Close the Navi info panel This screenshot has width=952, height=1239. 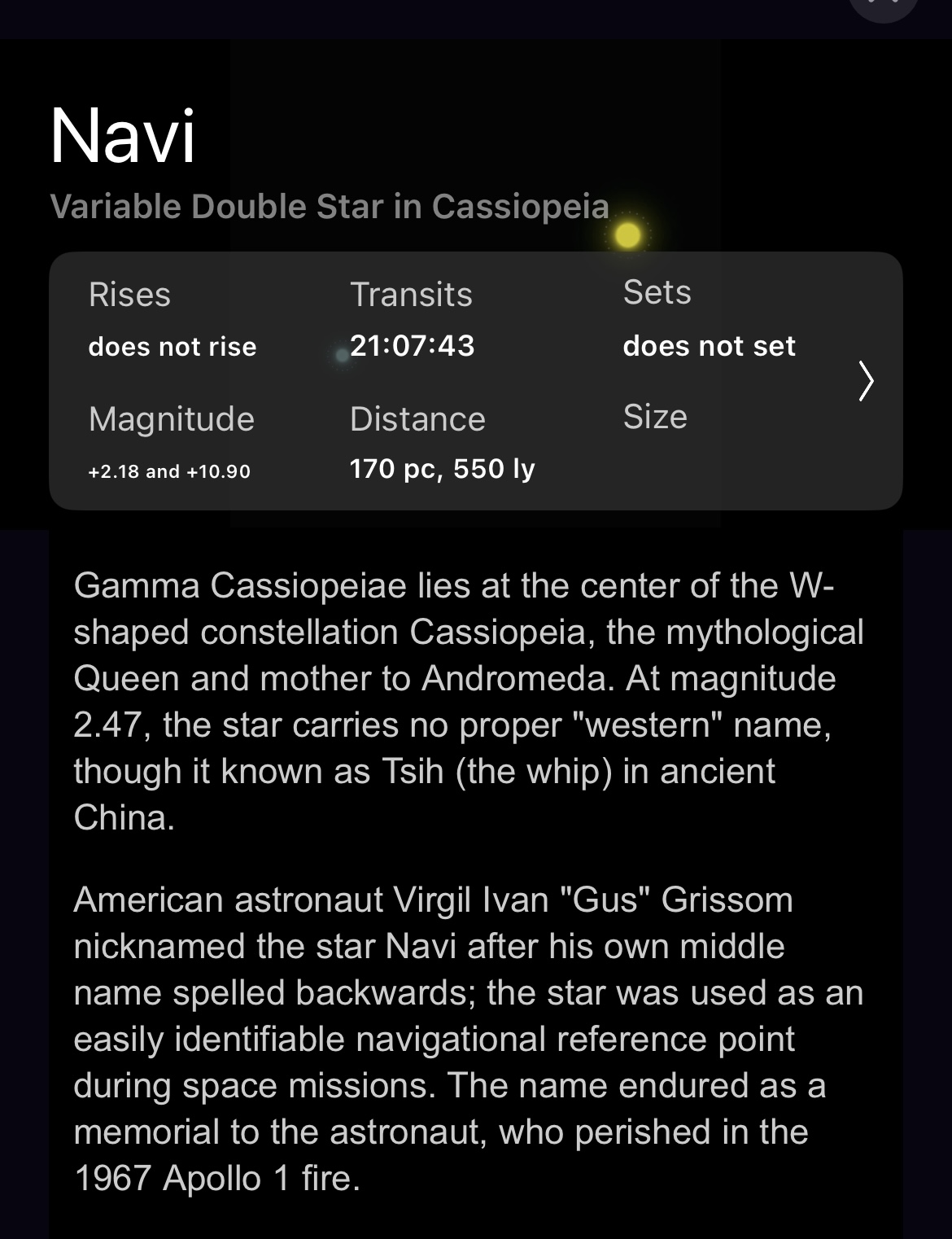(x=883, y=7)
